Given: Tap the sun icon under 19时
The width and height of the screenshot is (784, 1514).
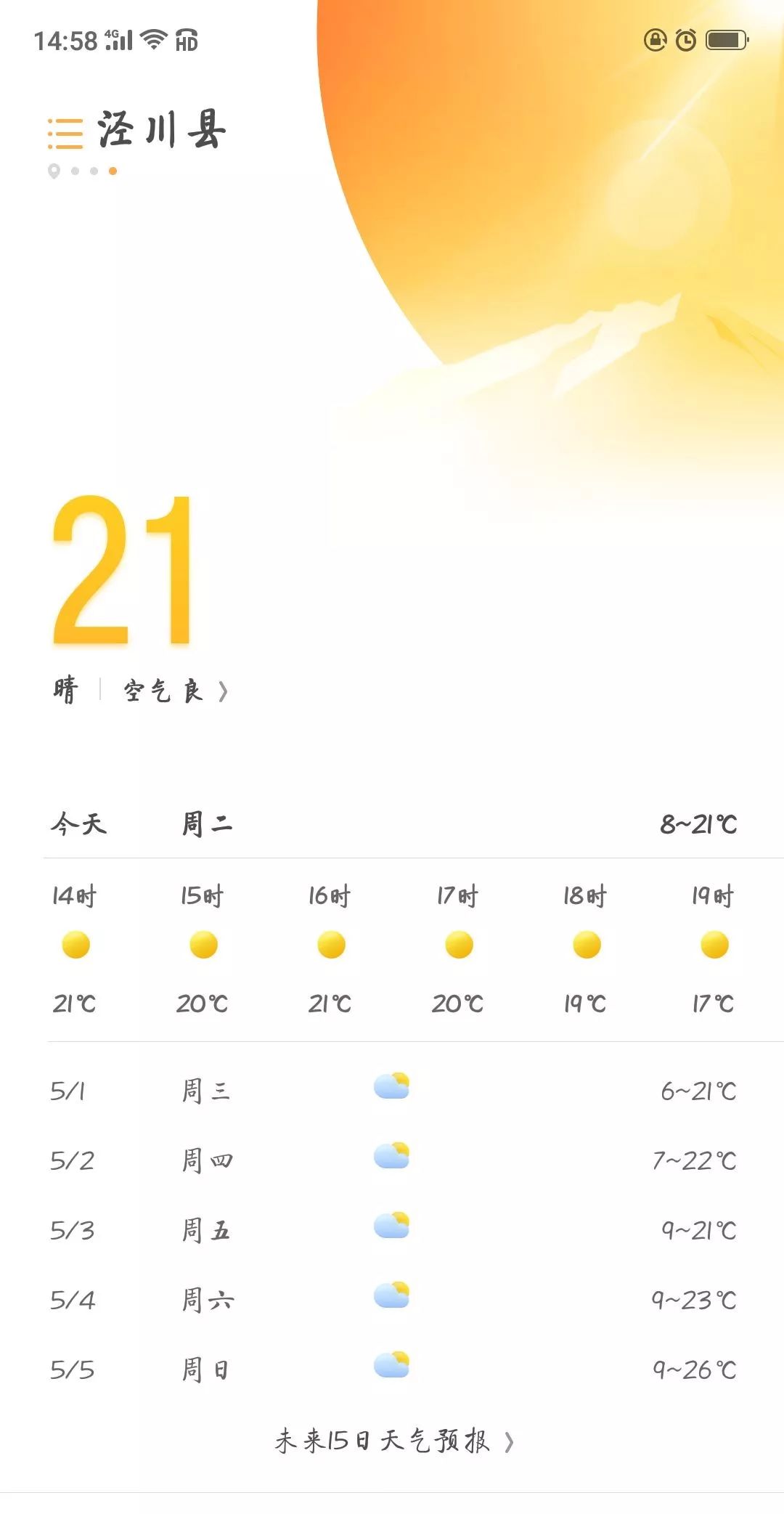Looking at the screenshot, I should pyautogui.click(x=715, y=946).
